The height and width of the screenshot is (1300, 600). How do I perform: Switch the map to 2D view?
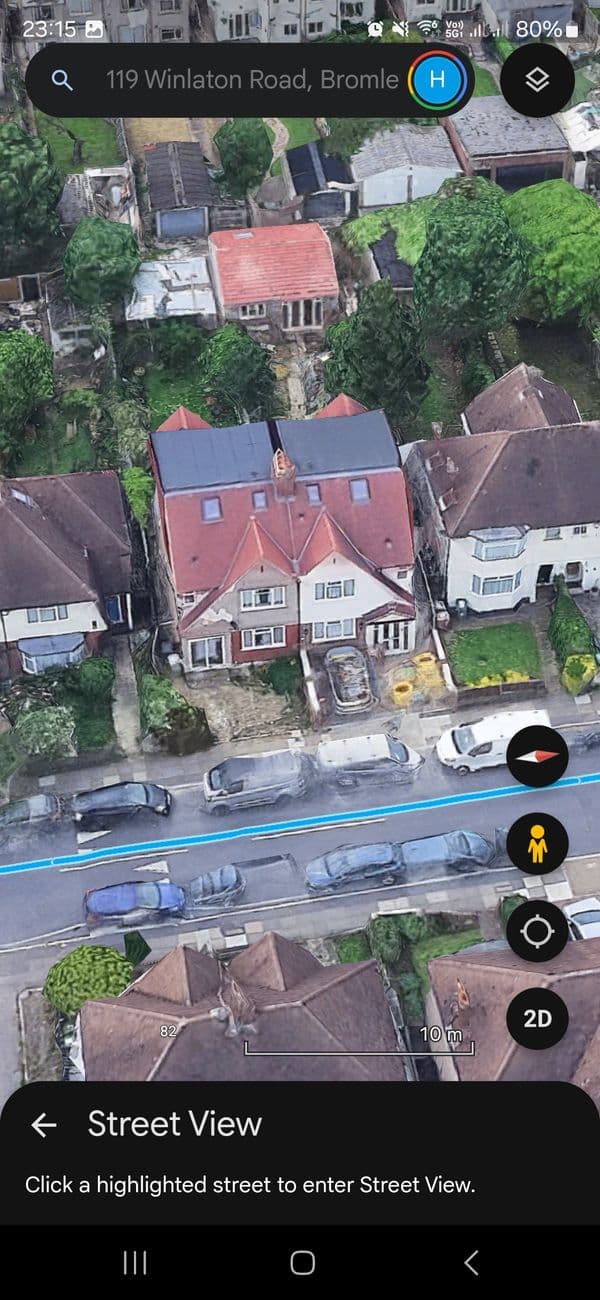(537, 1018)
